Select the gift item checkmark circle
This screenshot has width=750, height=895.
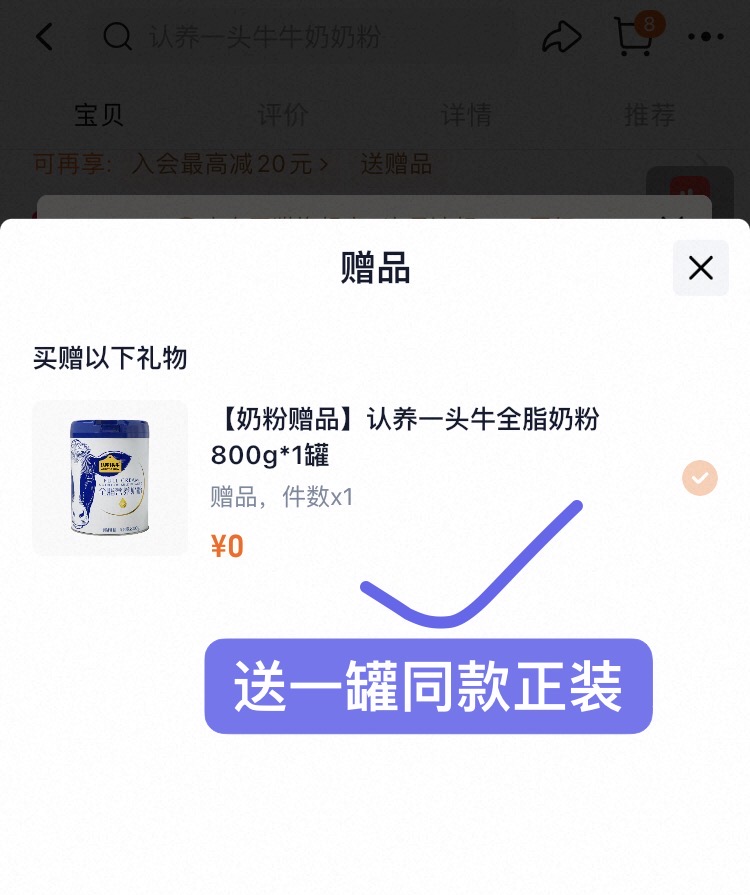(x=700, y=478)
